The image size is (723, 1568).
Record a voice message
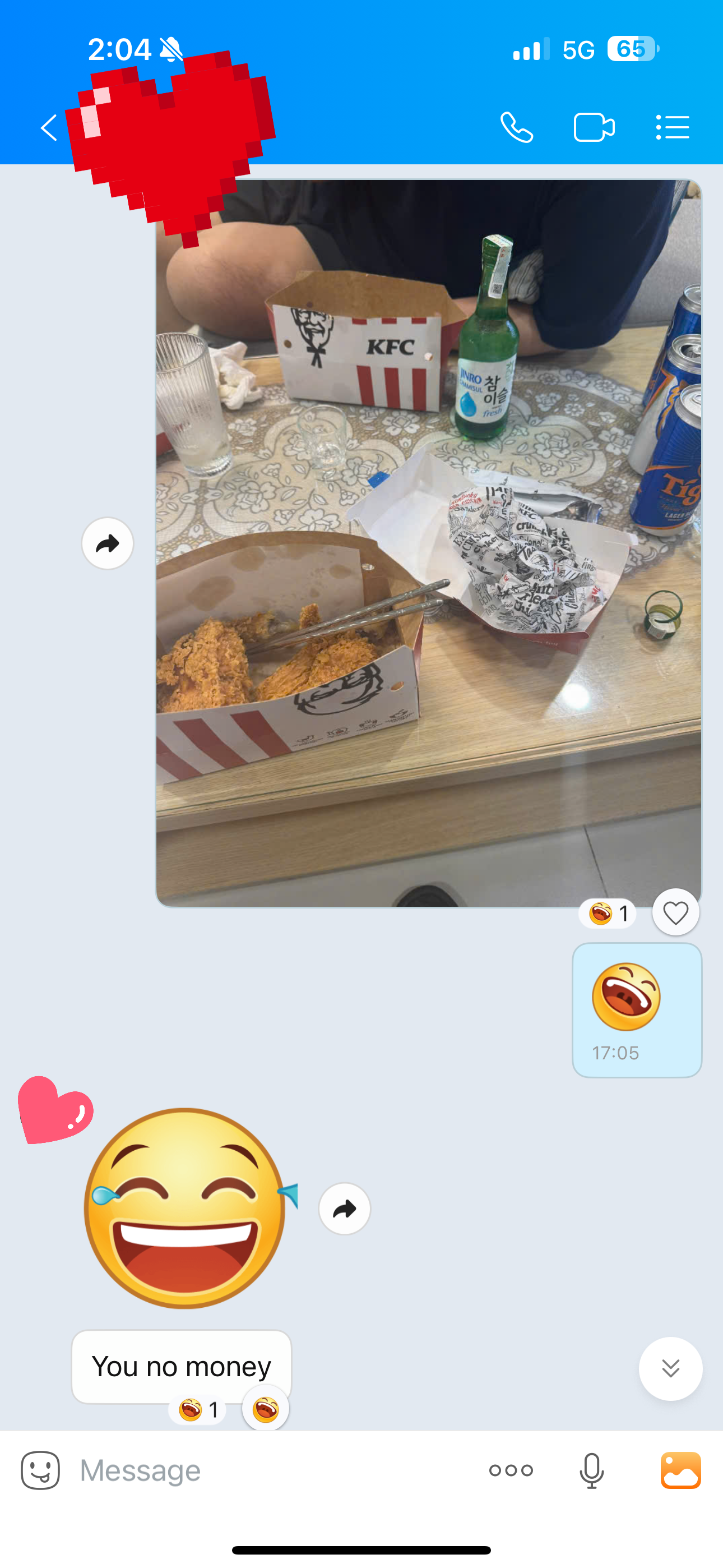pos(591,1470)
